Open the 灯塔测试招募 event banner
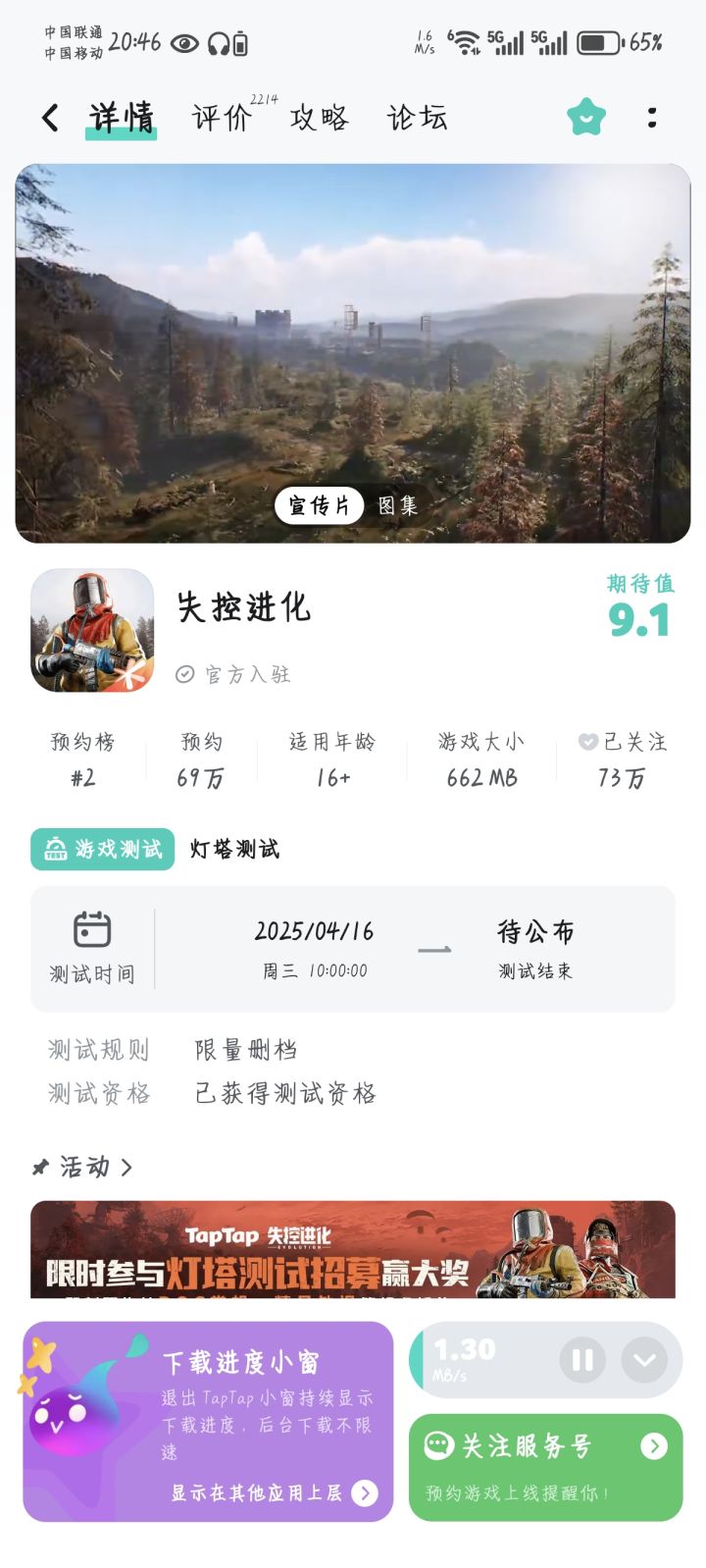This screenshot has width=706, height=1568. point(353,1249)
